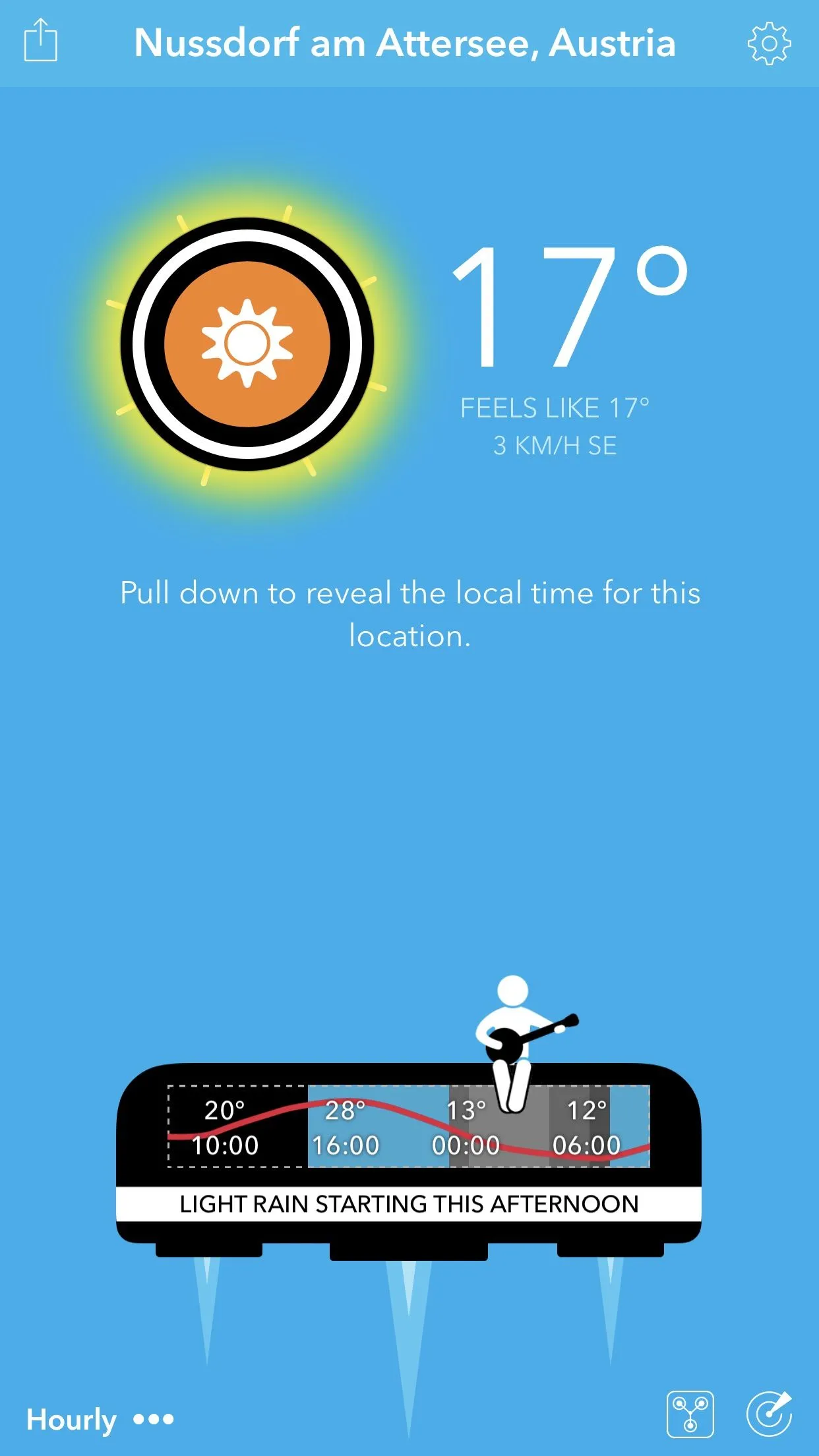Share the current weather
This screenshot has width=819, height=1456.
[x=41, y=41]
